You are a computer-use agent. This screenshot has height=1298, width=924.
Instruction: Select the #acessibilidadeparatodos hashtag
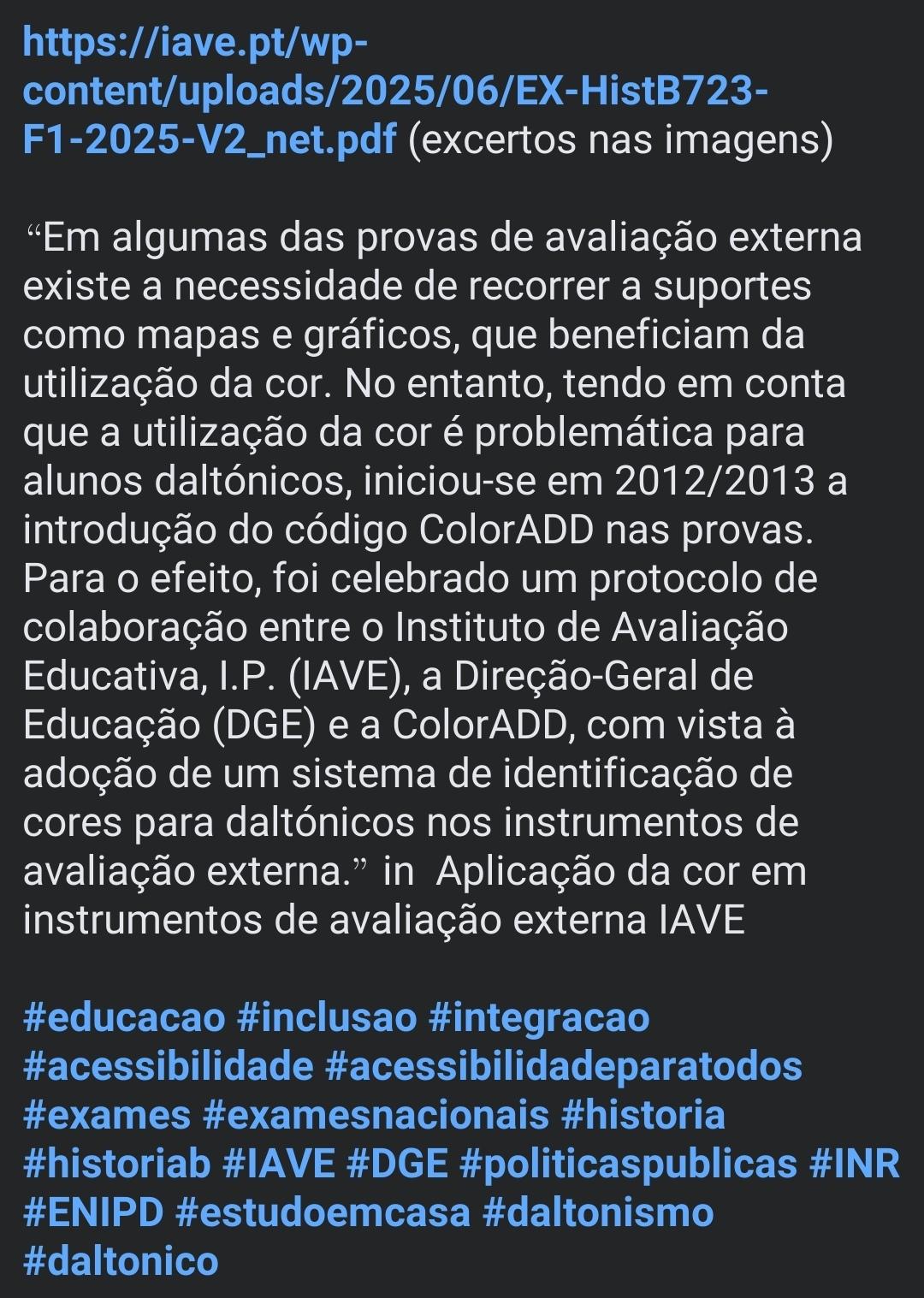point(564,1067)
